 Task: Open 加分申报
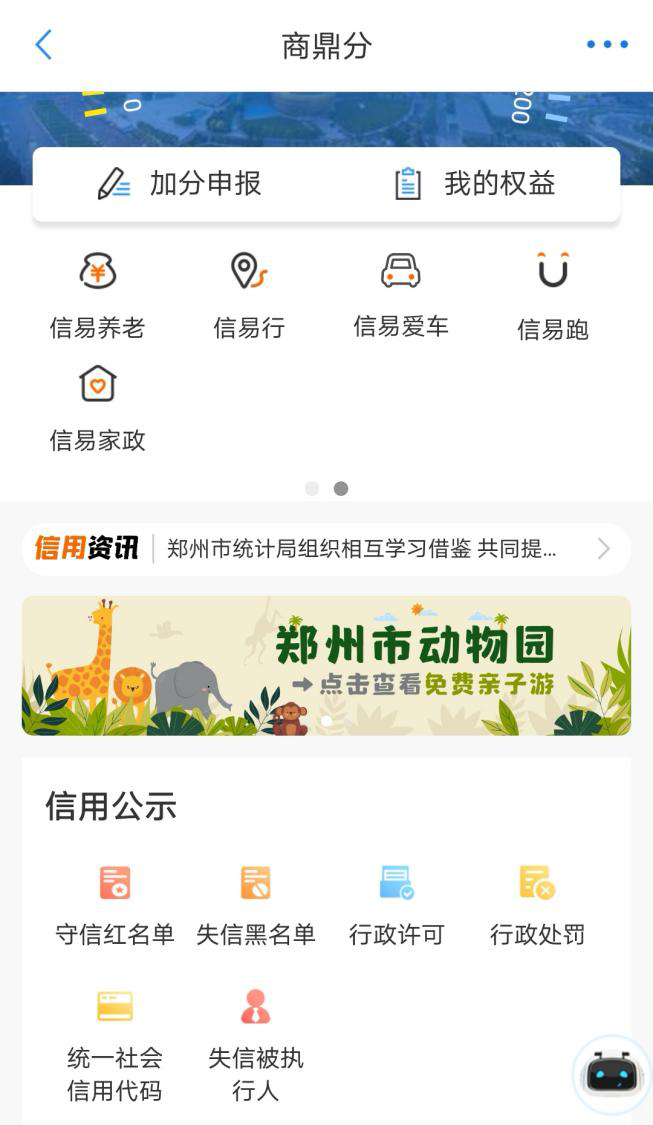click(x=180, y=184)
